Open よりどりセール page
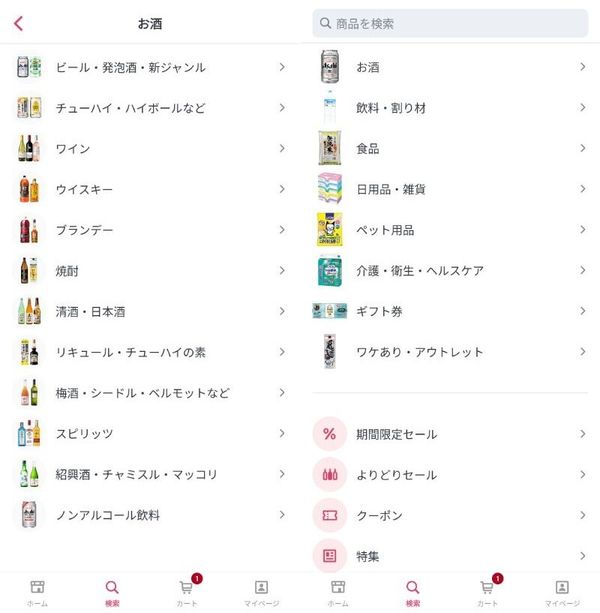This screenshot has width=600, height=613. pyautogui.click(x=450, y=475)
